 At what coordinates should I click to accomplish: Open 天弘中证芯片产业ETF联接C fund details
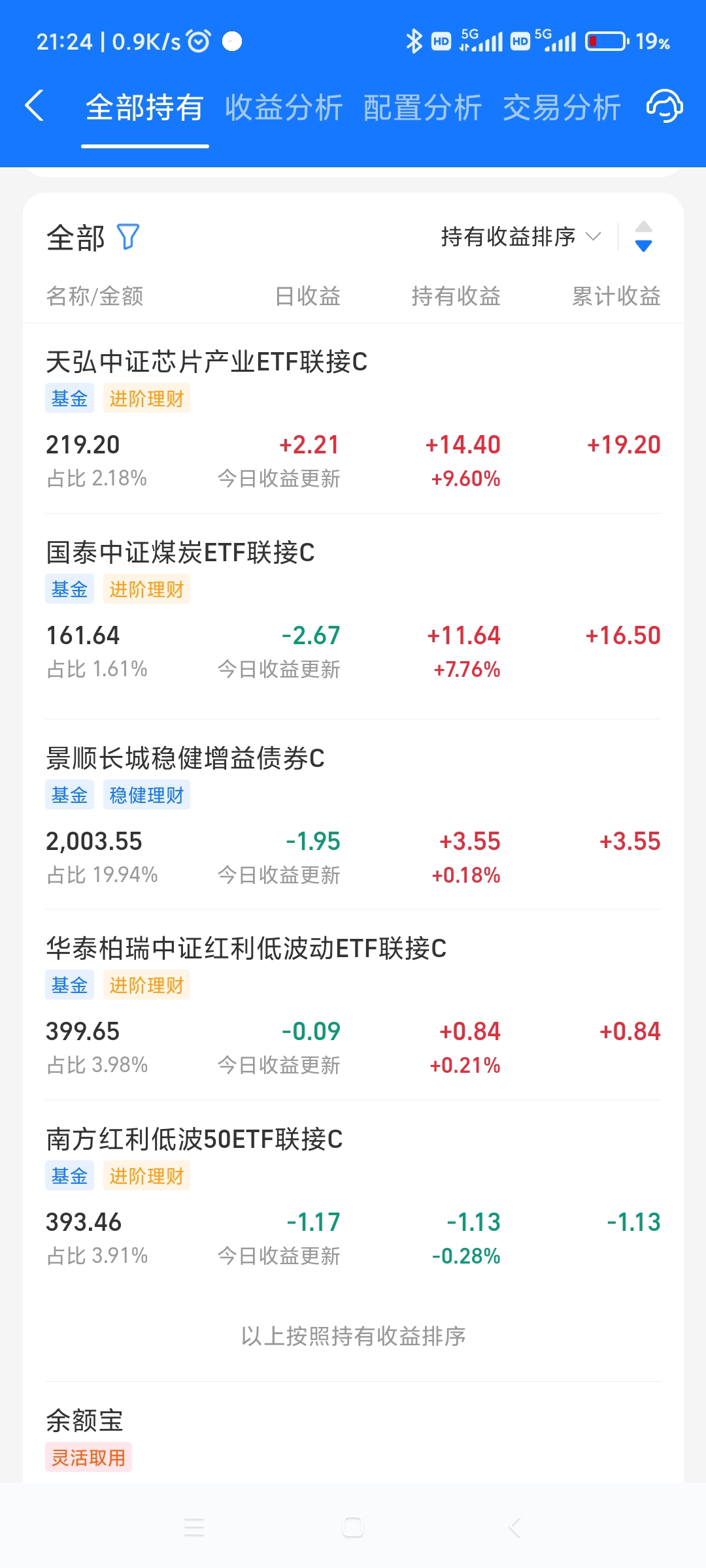[x=353, y=418]
